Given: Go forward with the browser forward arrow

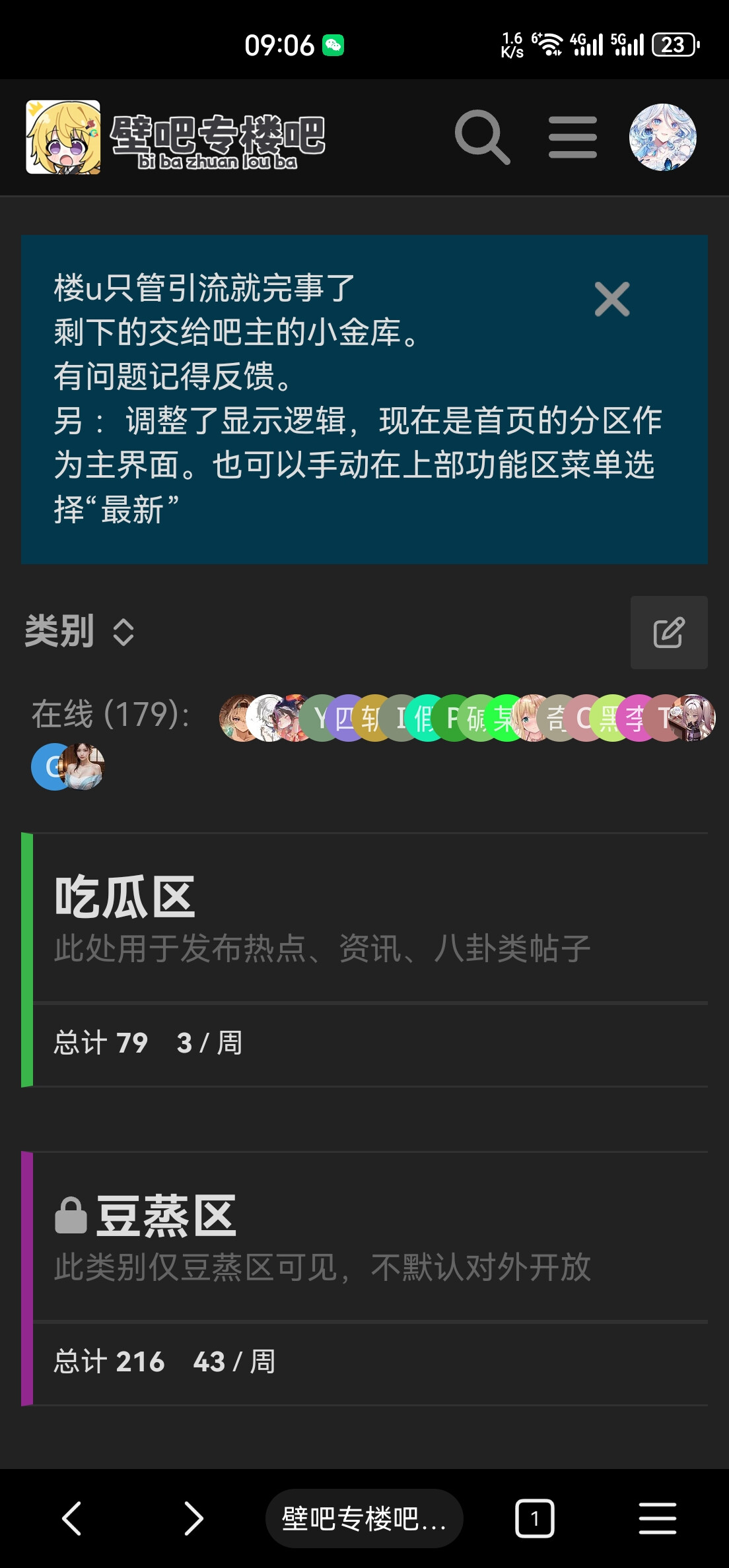Looking at the screenshot, I should tap(193, 1519).
